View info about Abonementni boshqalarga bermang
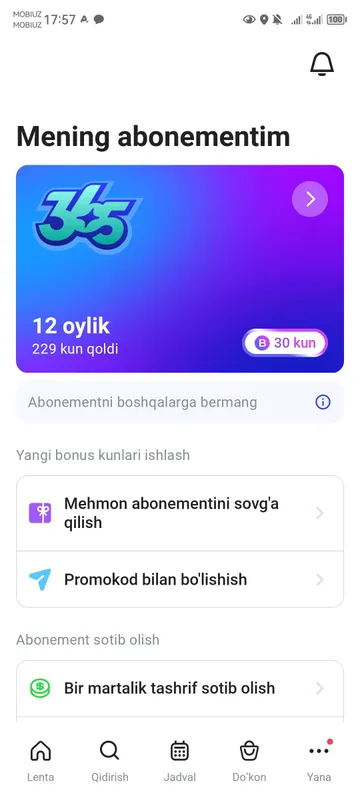 coord(323,402)
